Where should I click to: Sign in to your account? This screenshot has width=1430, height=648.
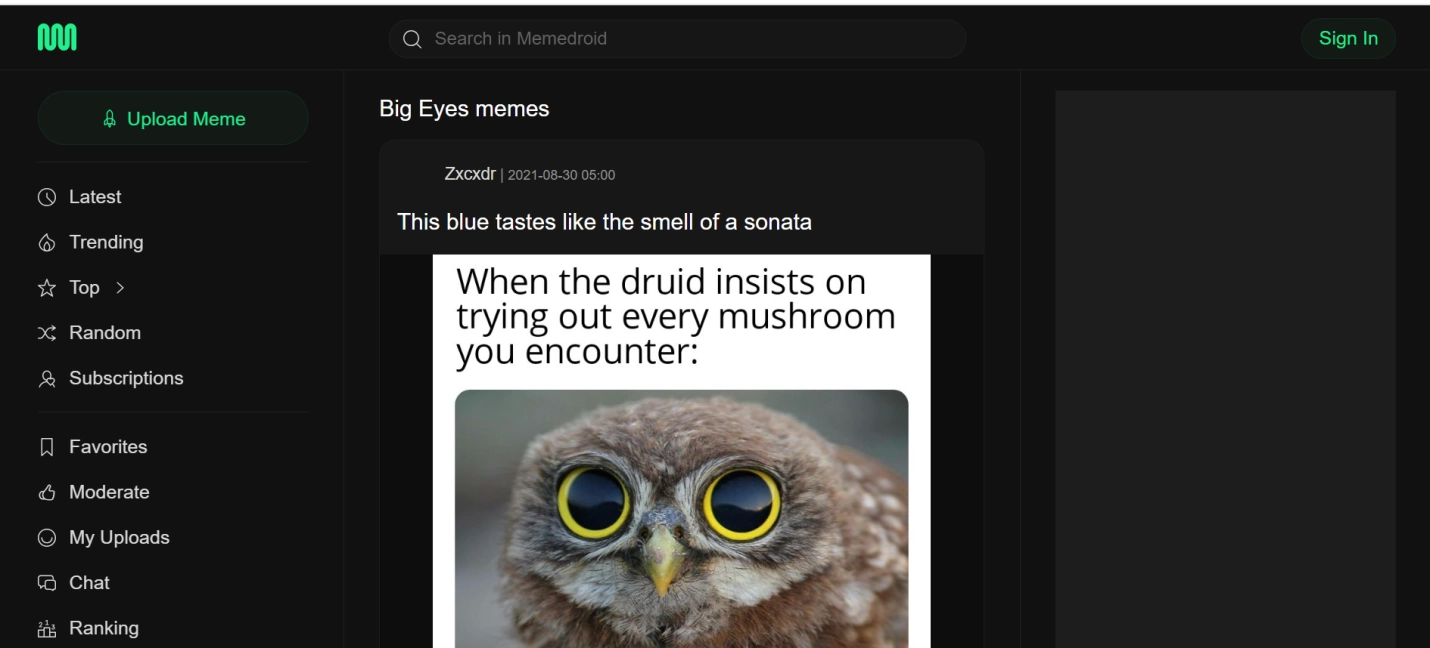[1347, 38]
